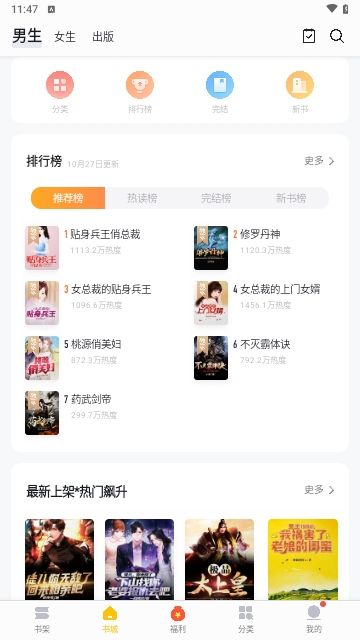Open the 分类 shortcut icon
This screenshot has width=360, height=640.
click(60, 92)
